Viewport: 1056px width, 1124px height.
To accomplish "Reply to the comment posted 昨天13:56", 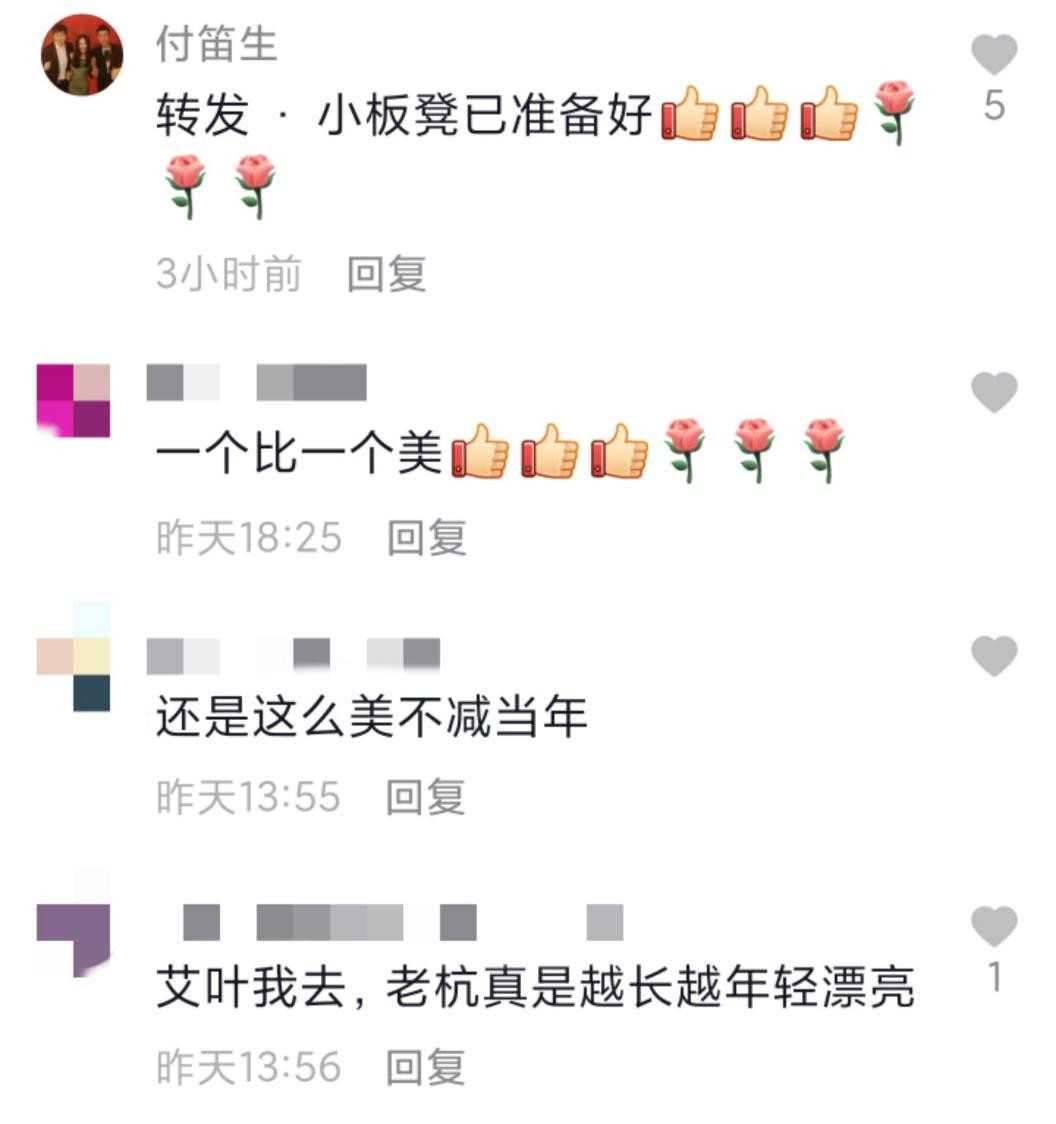I will point(427,1067).
